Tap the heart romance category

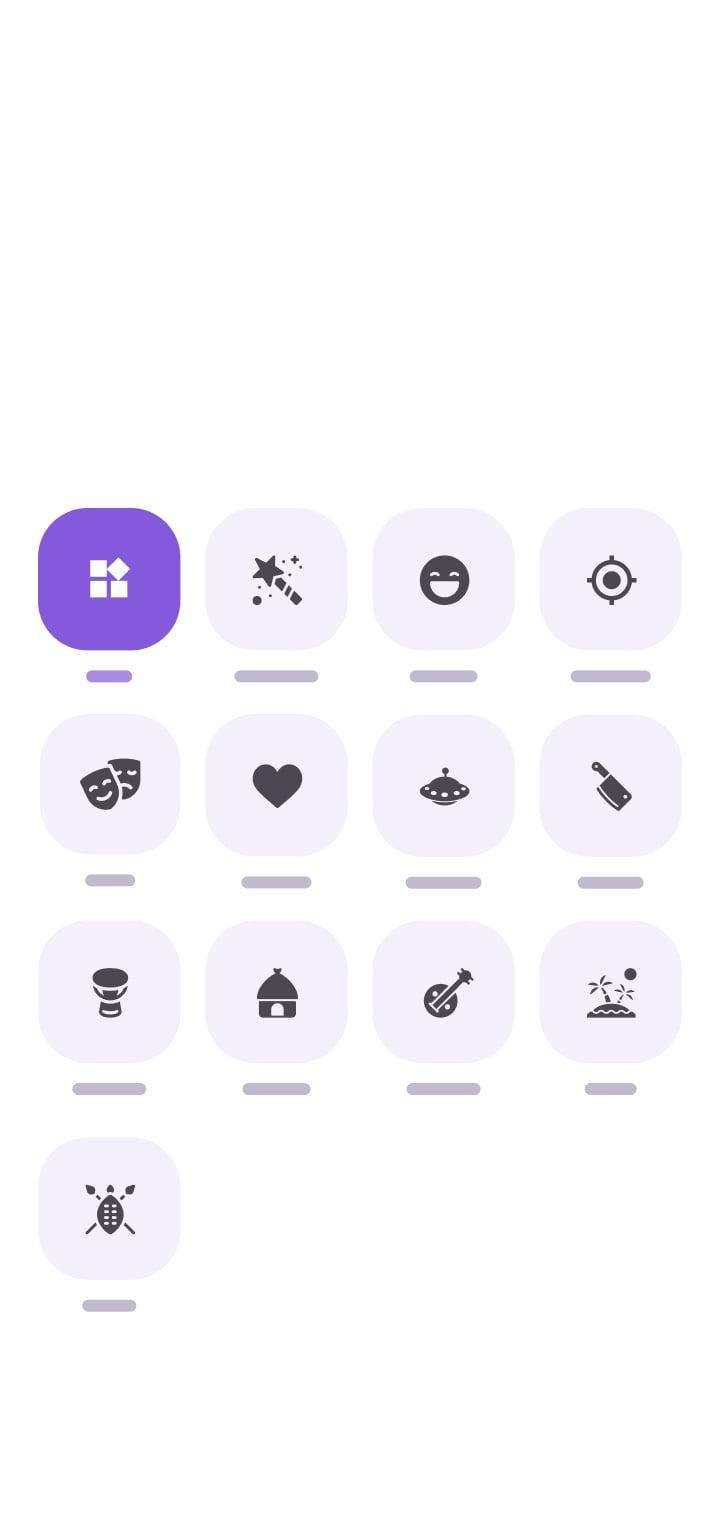pos(276,785)
